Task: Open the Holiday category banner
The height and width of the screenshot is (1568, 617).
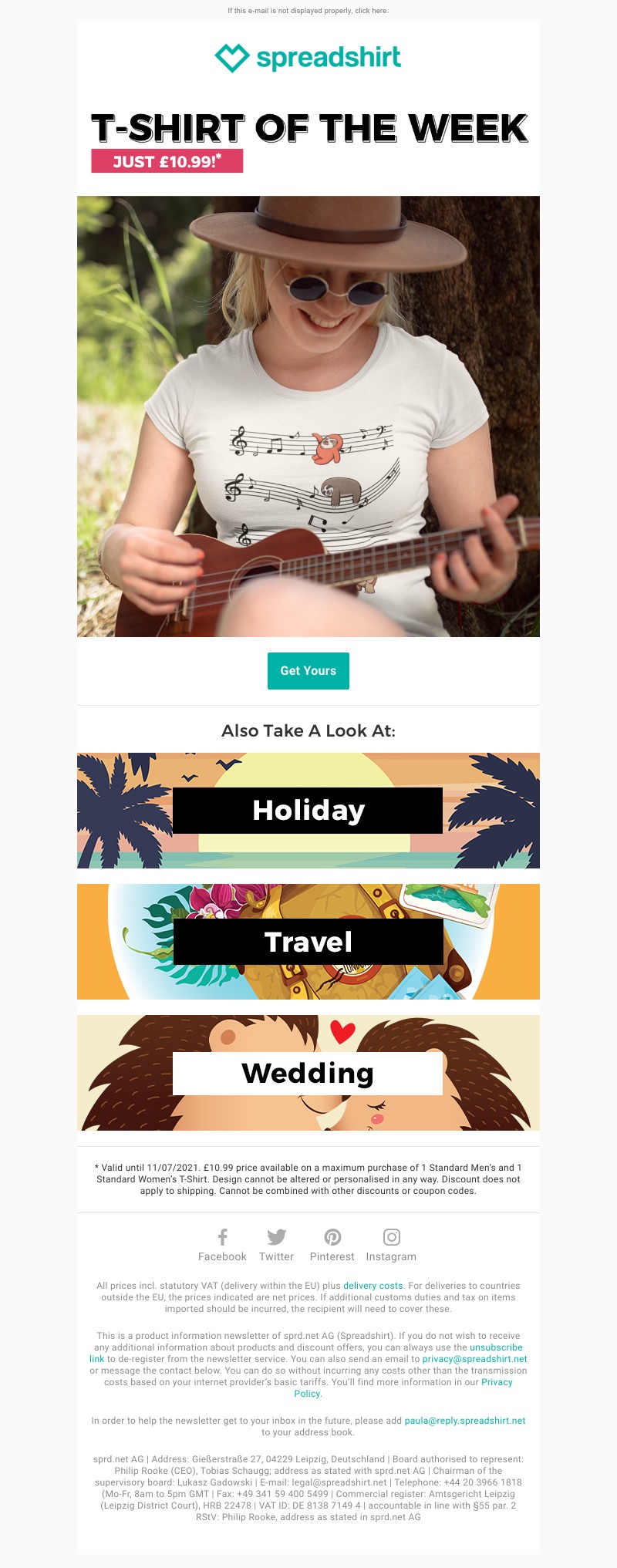Action: click(x=308, y=810)
